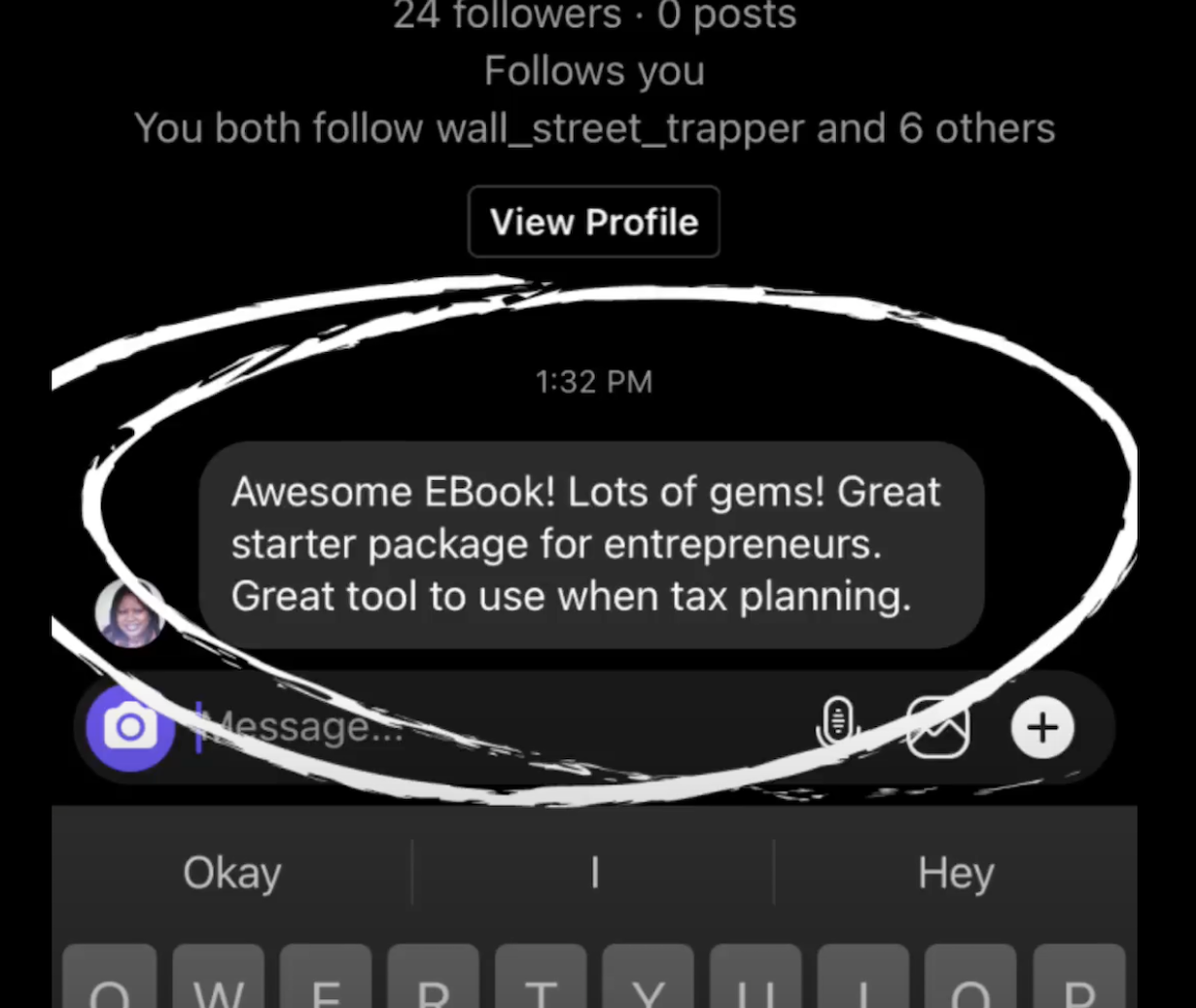Open the camera from the message bar
Screen dimensions: 1196x1008
[130, 727]
